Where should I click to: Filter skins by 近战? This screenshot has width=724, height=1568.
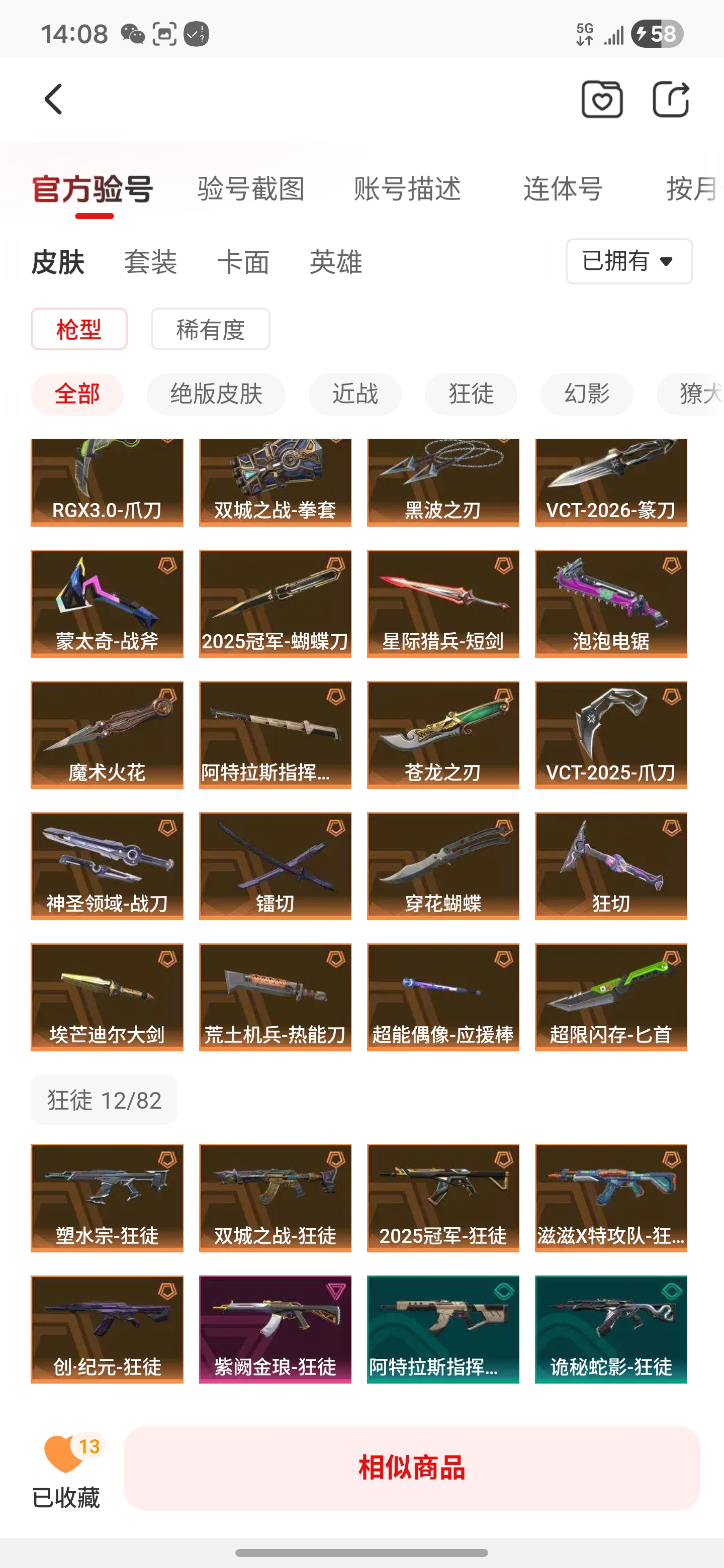pyautogui.click(x=355, y=395)
